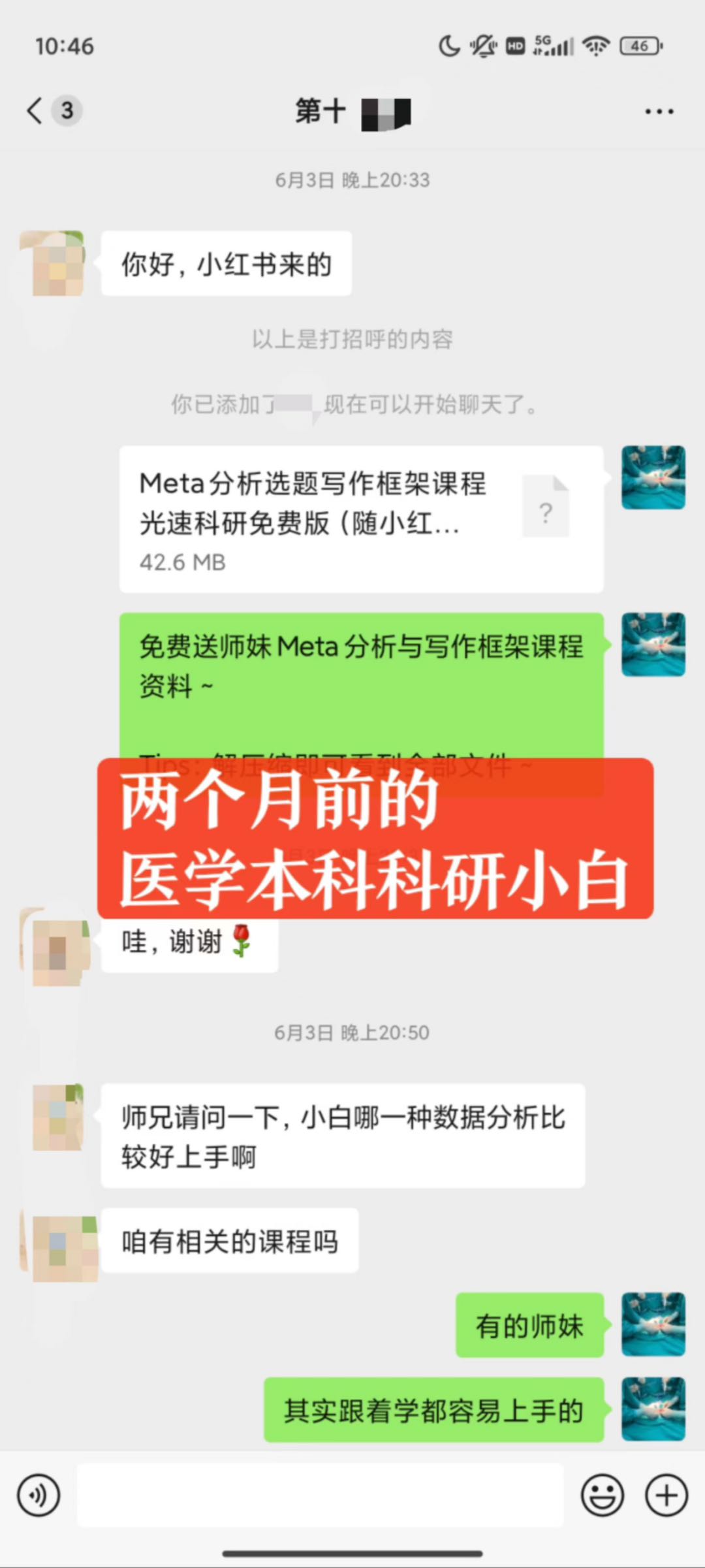This screenshot has width=705, height=1568.
Task: Open the Meta分析选题写作框架课程 file
Action: (x=361, y=519)
